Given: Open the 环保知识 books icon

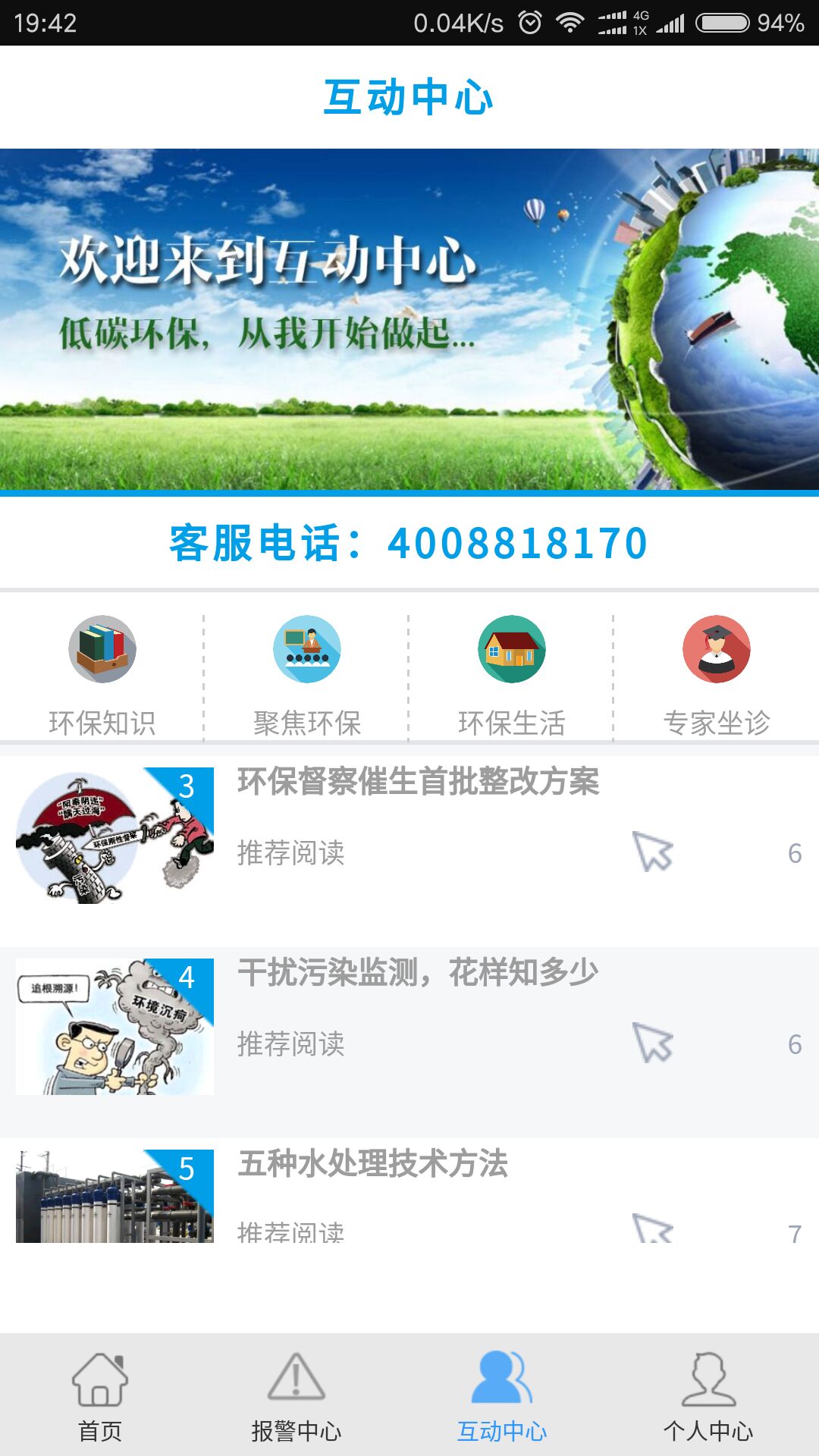Looking at the screenshot, I should tap(103, 651).
